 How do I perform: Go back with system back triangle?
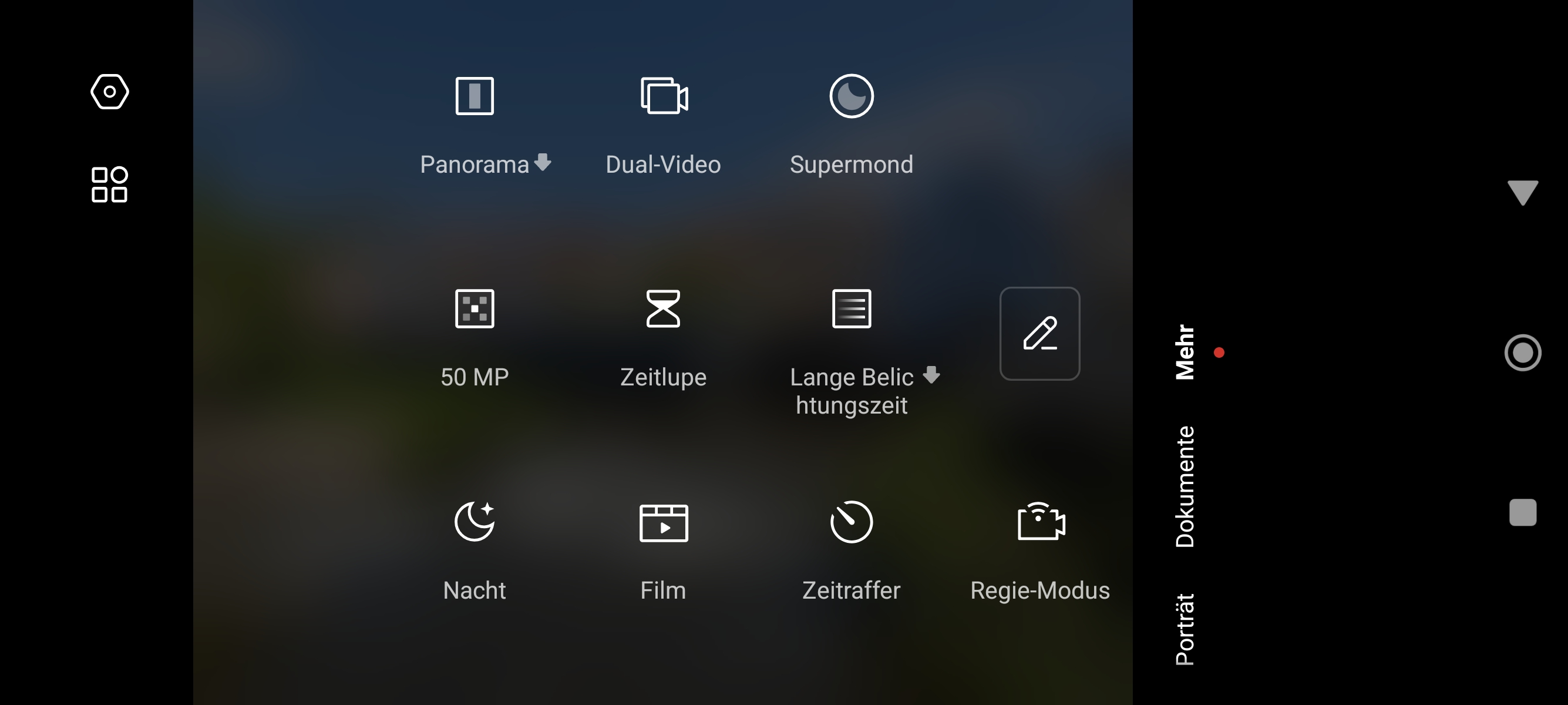1522,192
